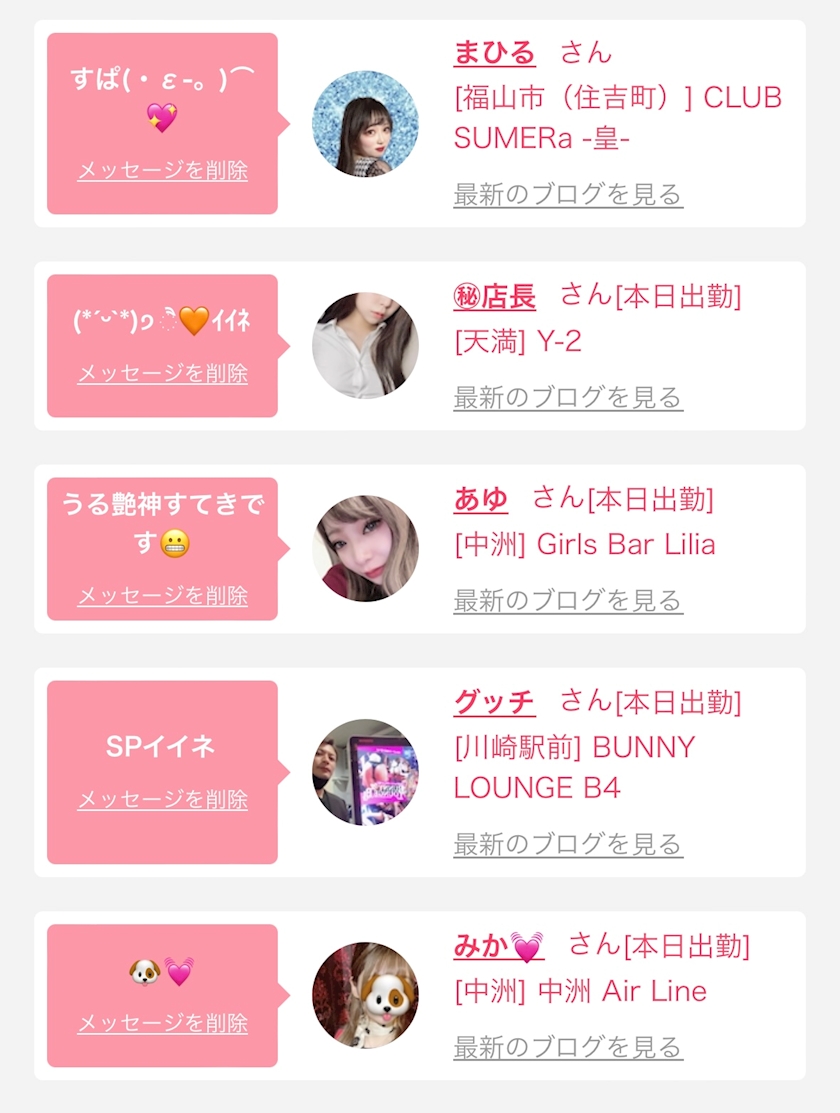This screenshot has height=1113, width=840.
Task: Open あゆ's profile name link
Action: (x=480, y=499)
